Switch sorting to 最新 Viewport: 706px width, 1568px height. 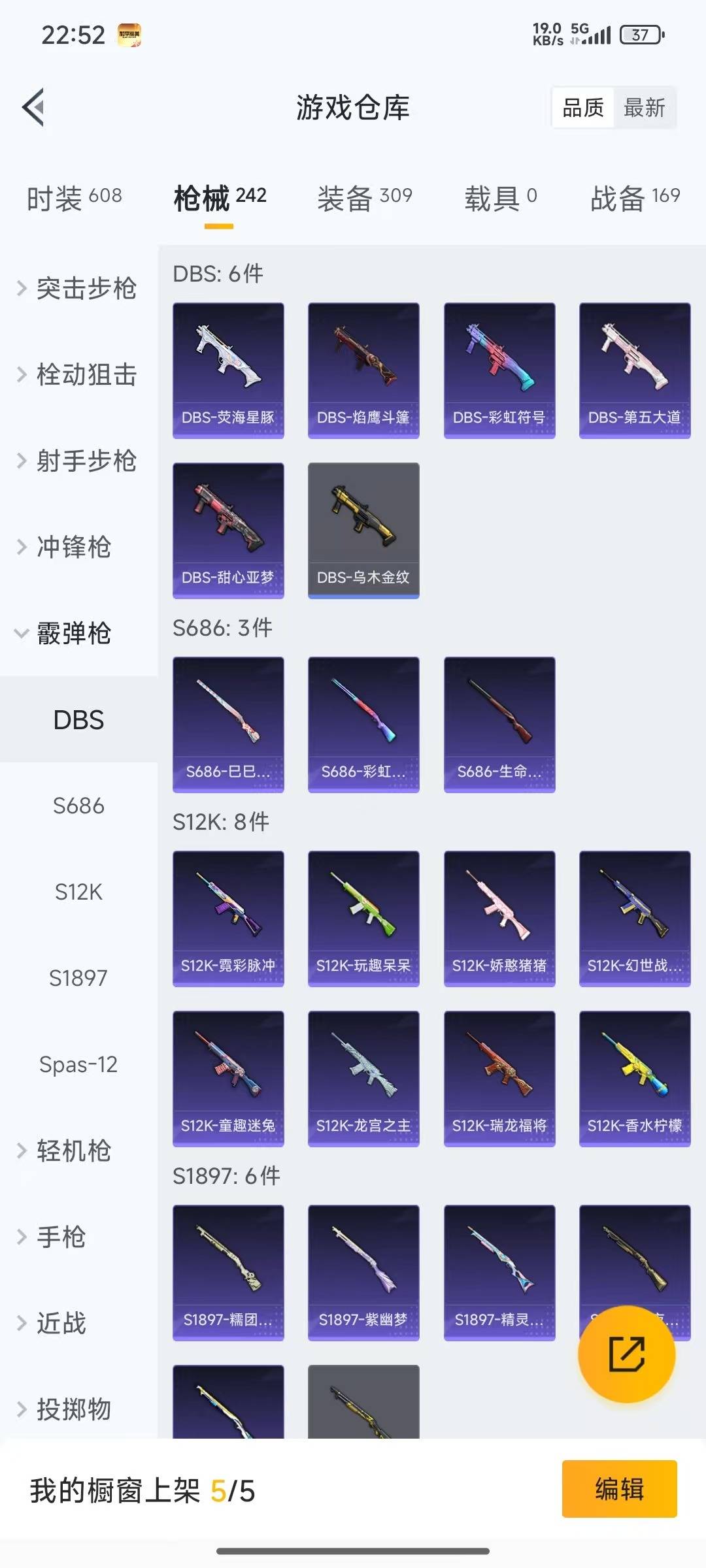pyautogui.click(x=644, y=107)
